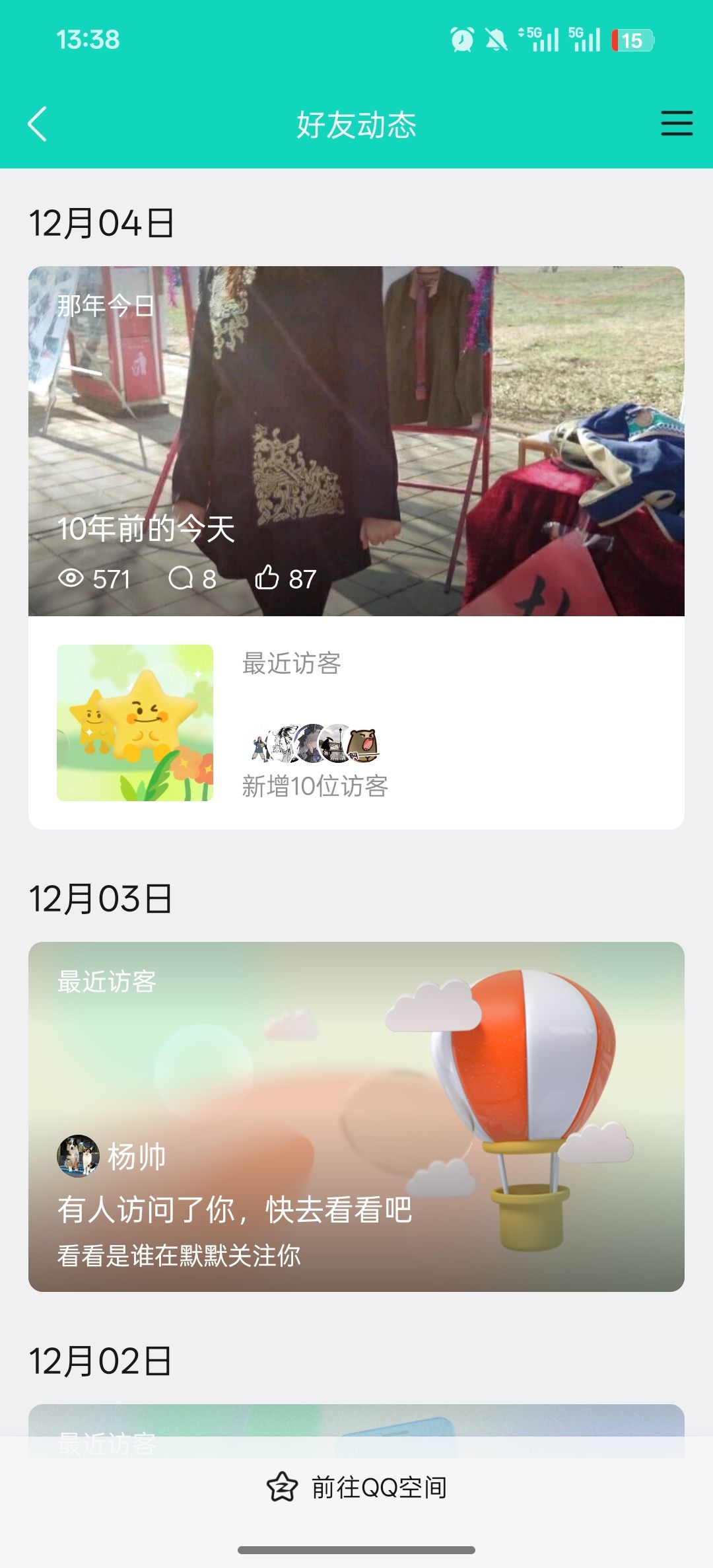Open 最近访客 with 新增10位访客
Screen dimensions: 713x1568
(x=356, y=723)
